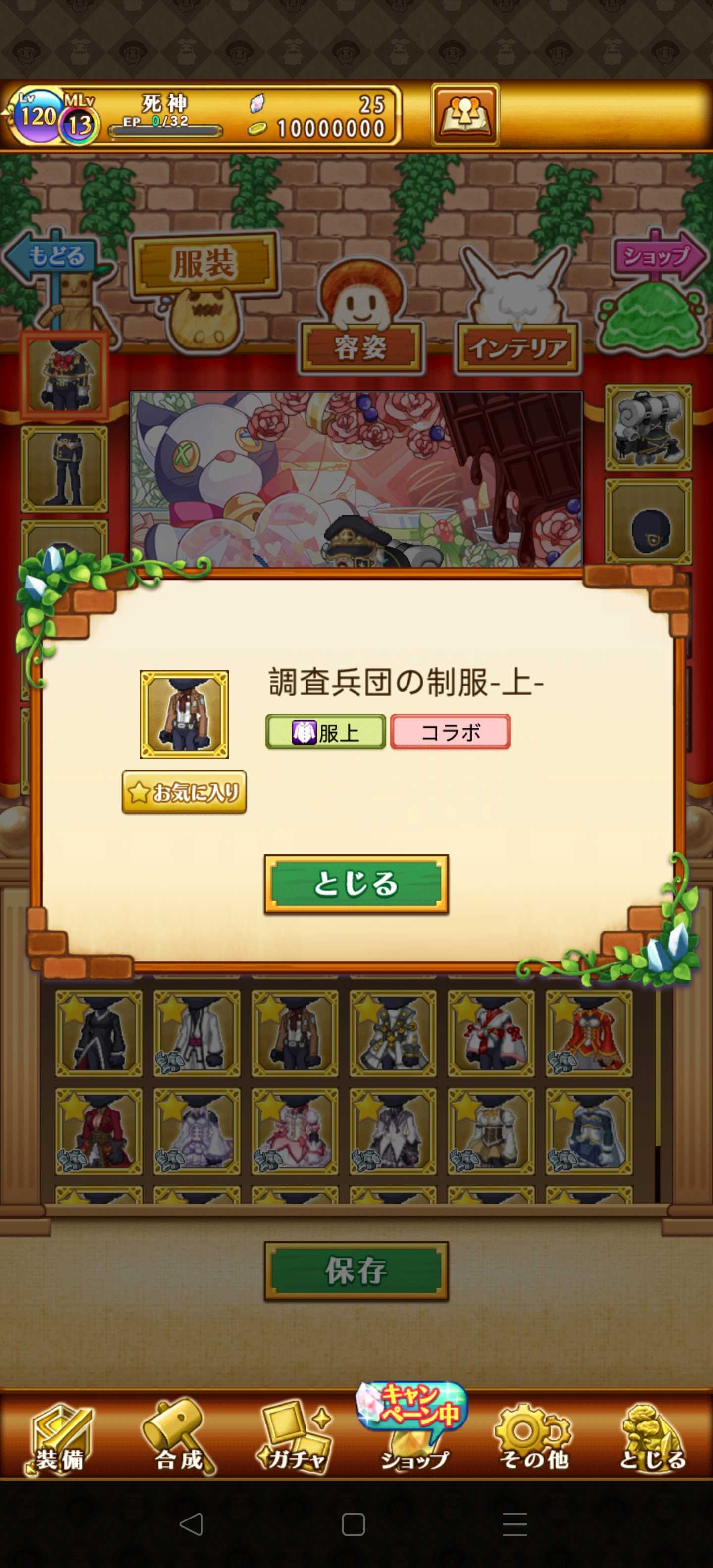Open the friends book icon in the header

click(x=464, y=115)
